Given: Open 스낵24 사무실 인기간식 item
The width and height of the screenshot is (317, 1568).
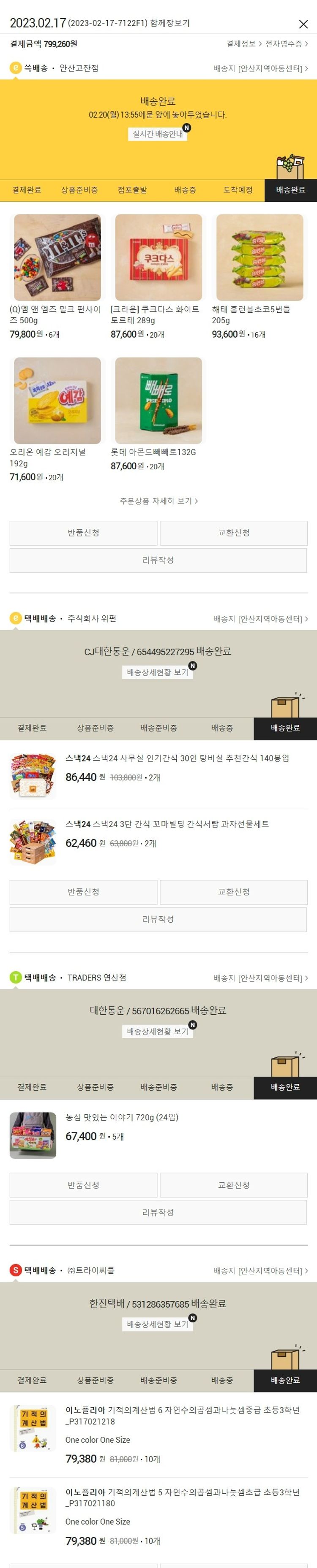Looking at the screenshot, I should (x=177, y=758).
